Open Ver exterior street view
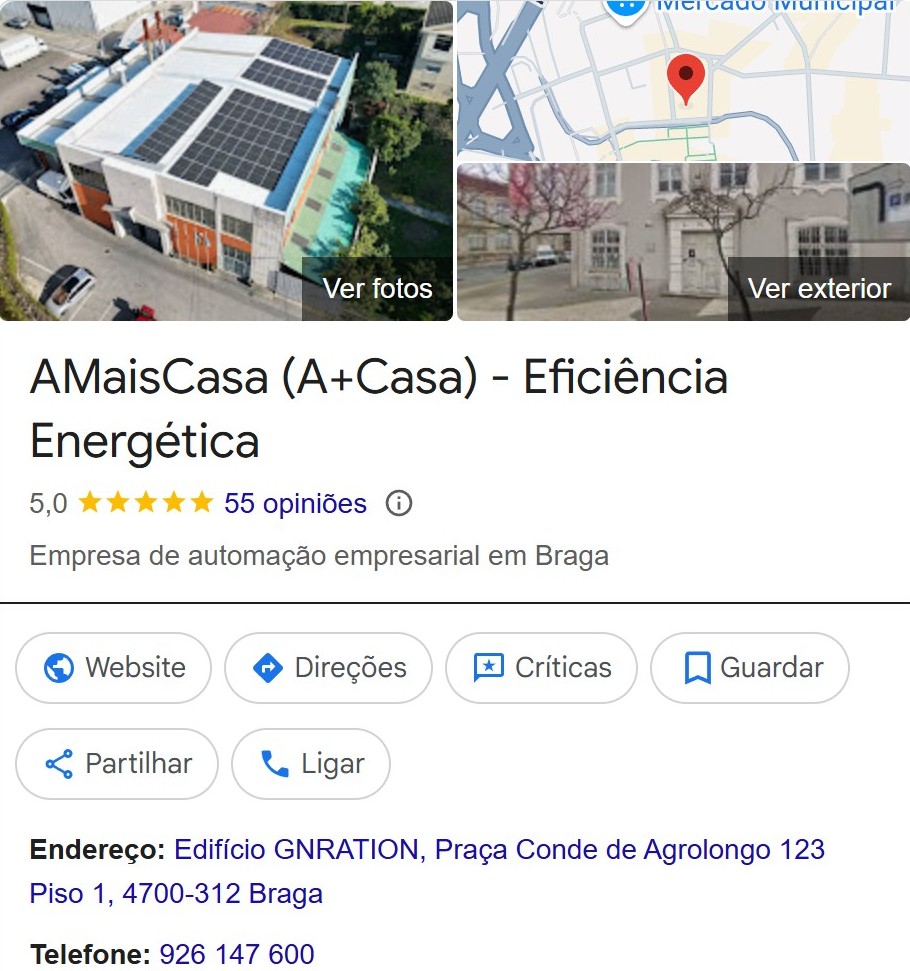 (x=683, y=242)
